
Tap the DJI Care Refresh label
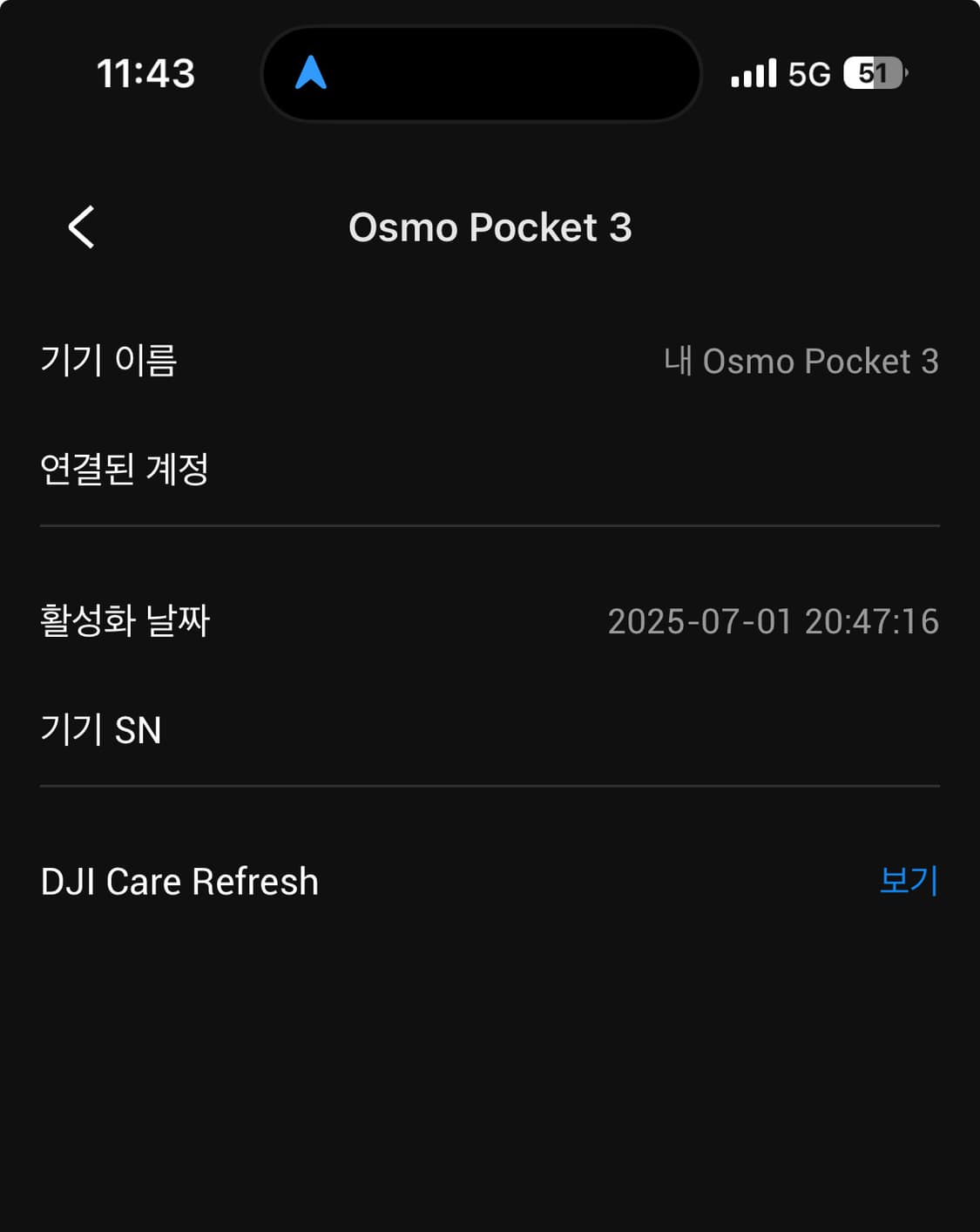(180, 881)
